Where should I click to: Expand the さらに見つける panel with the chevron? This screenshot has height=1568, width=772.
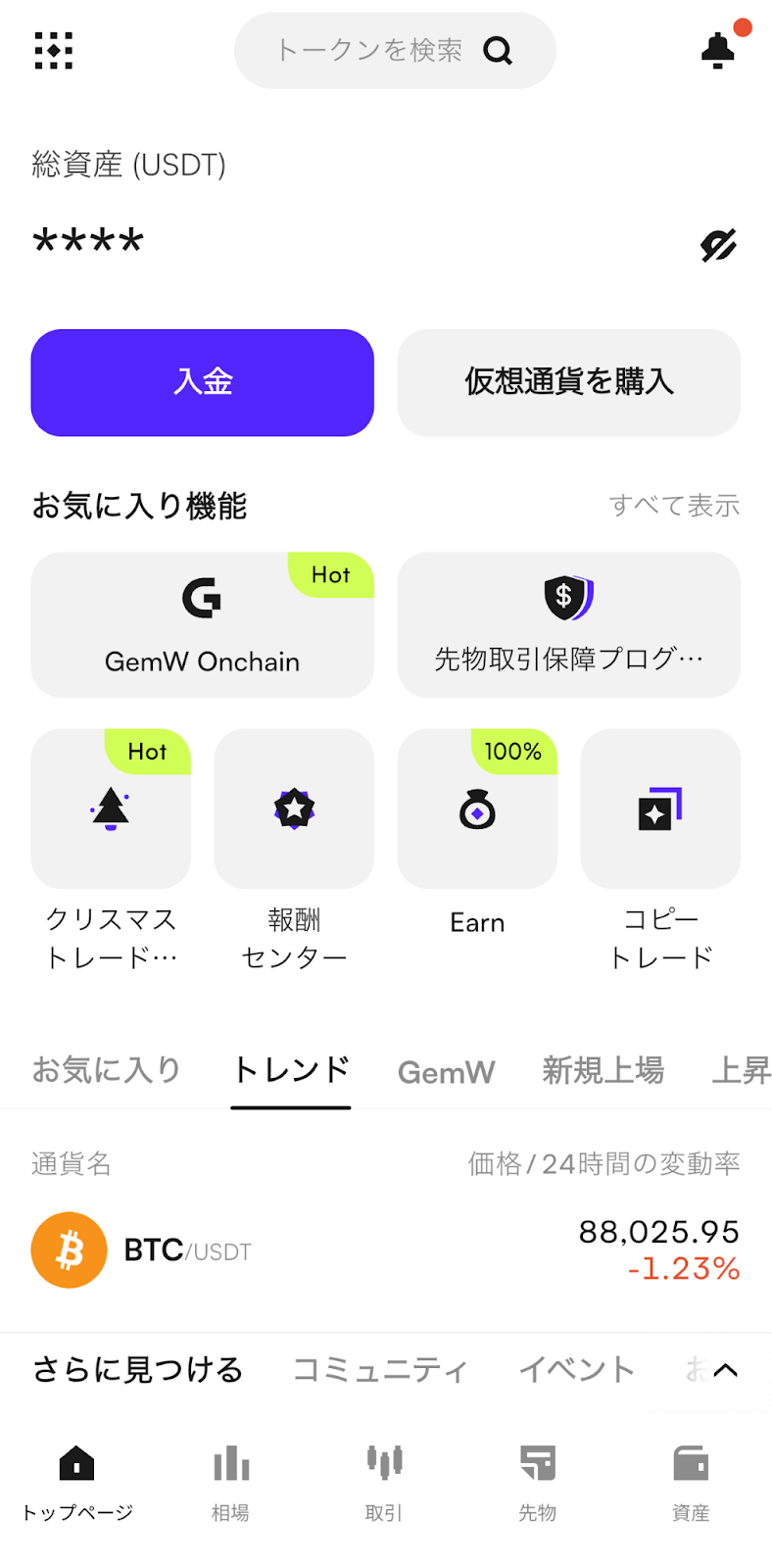[725, 1370]
